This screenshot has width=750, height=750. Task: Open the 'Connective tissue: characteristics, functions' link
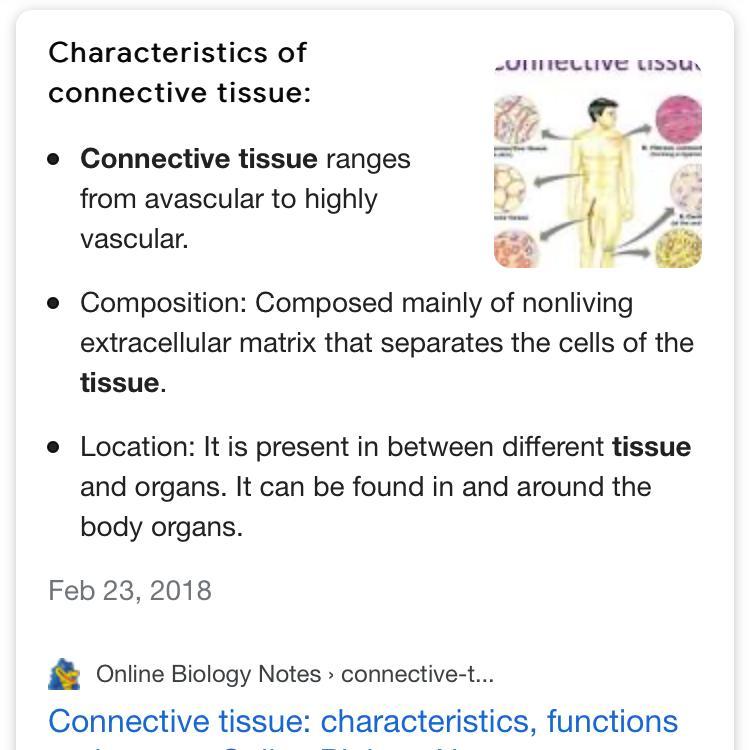pyautogui.click(x=362, y=721)
